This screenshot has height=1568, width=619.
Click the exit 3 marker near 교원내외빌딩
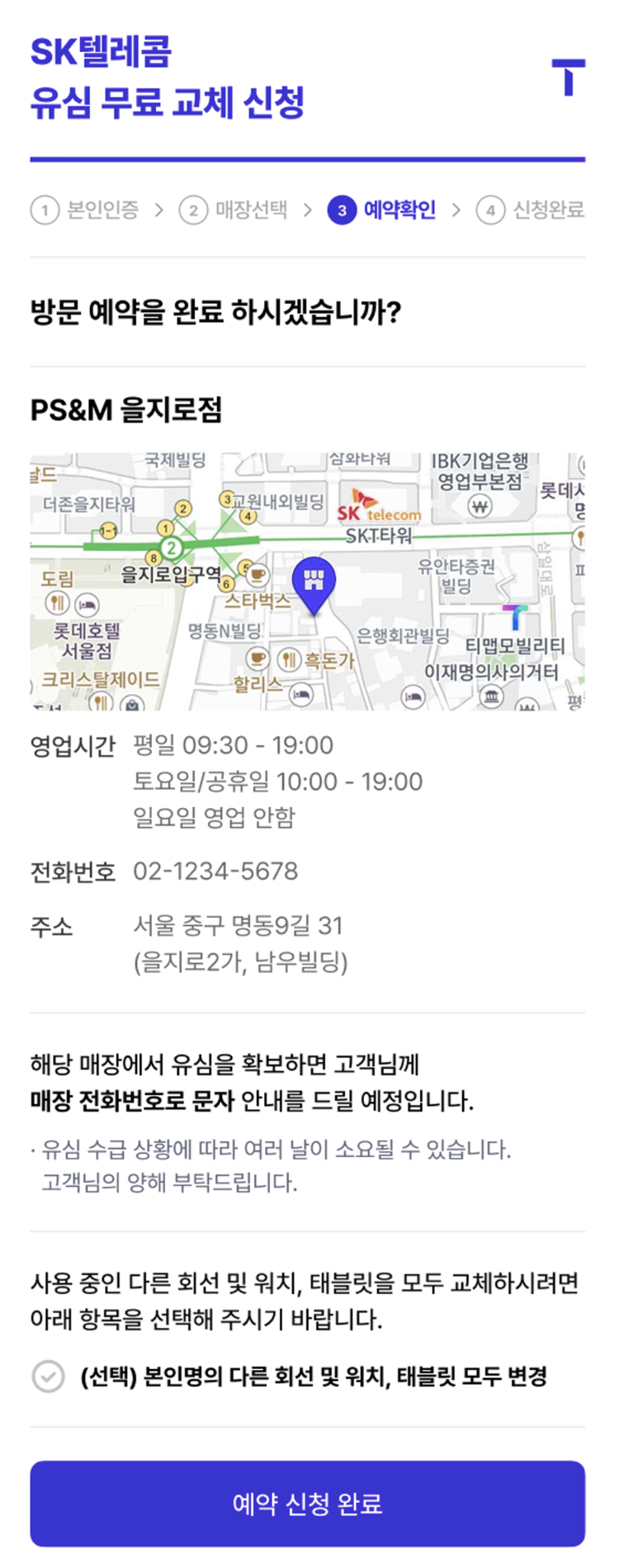[x=226, y=498]
